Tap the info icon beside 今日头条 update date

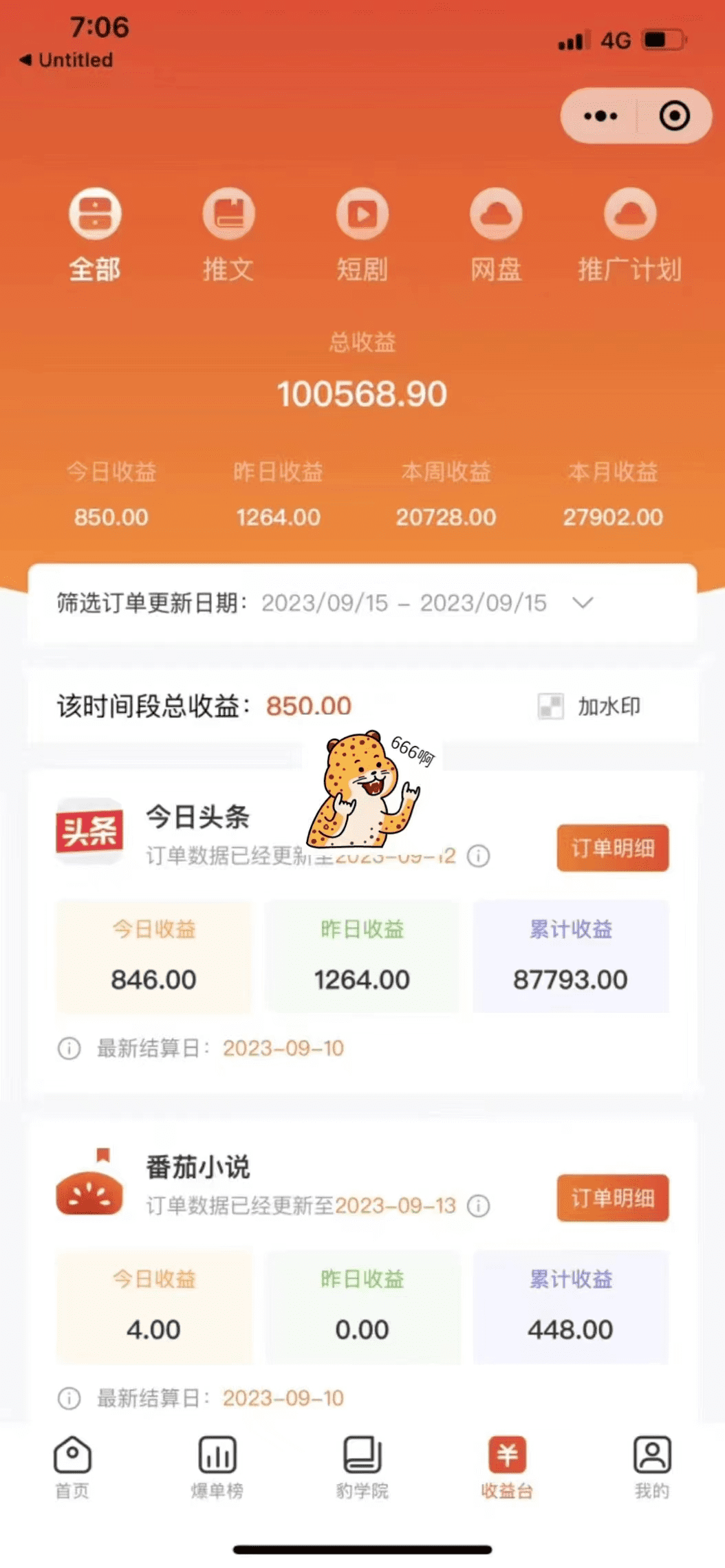tap(479, 856)
